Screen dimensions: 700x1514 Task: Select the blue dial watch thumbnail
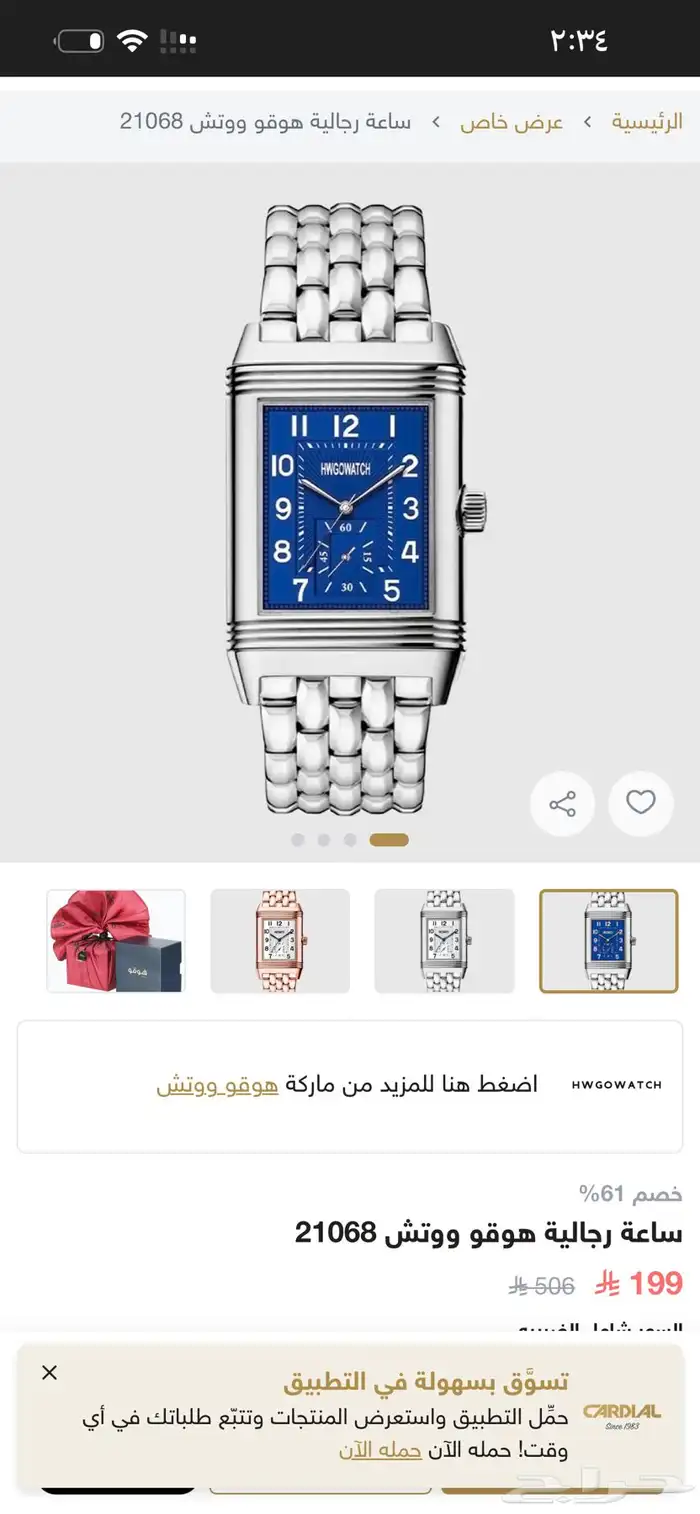(x=608, y=941)
